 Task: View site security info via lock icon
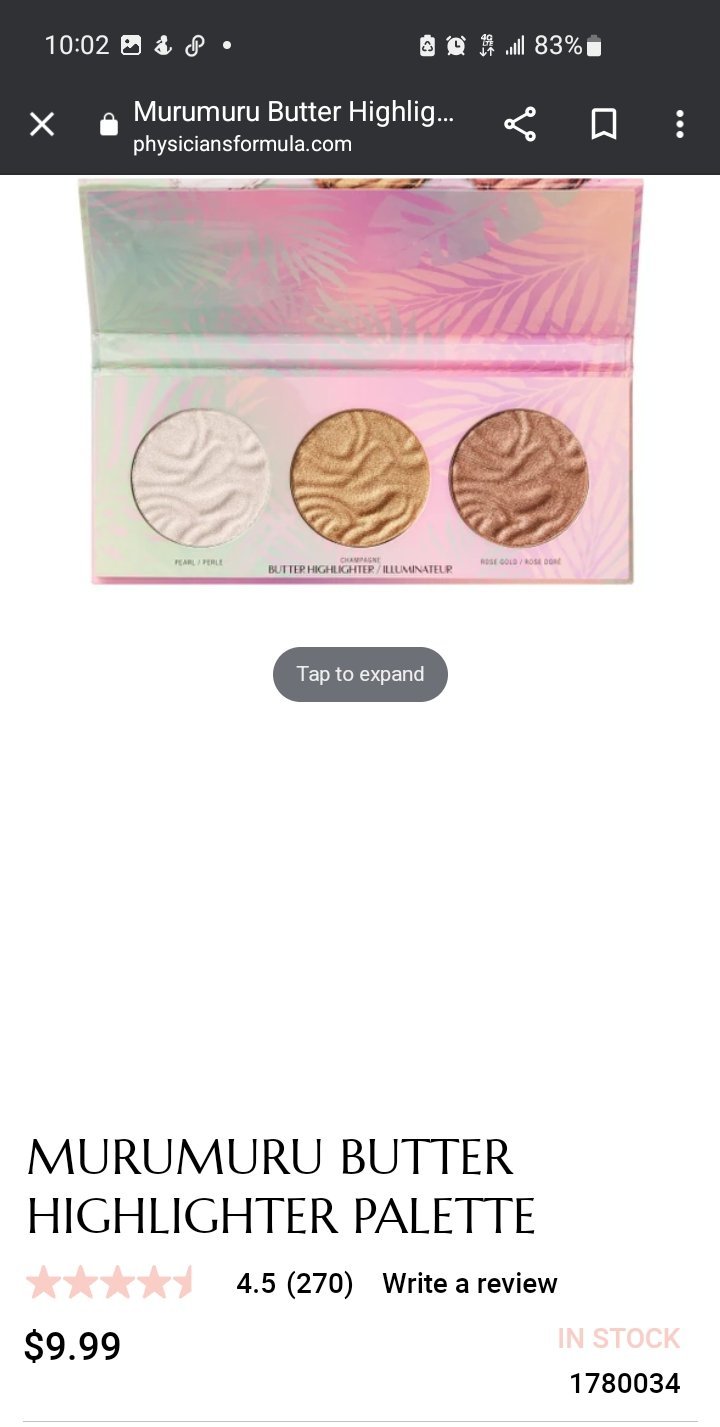pyautogui.click(x=109, y=125)
